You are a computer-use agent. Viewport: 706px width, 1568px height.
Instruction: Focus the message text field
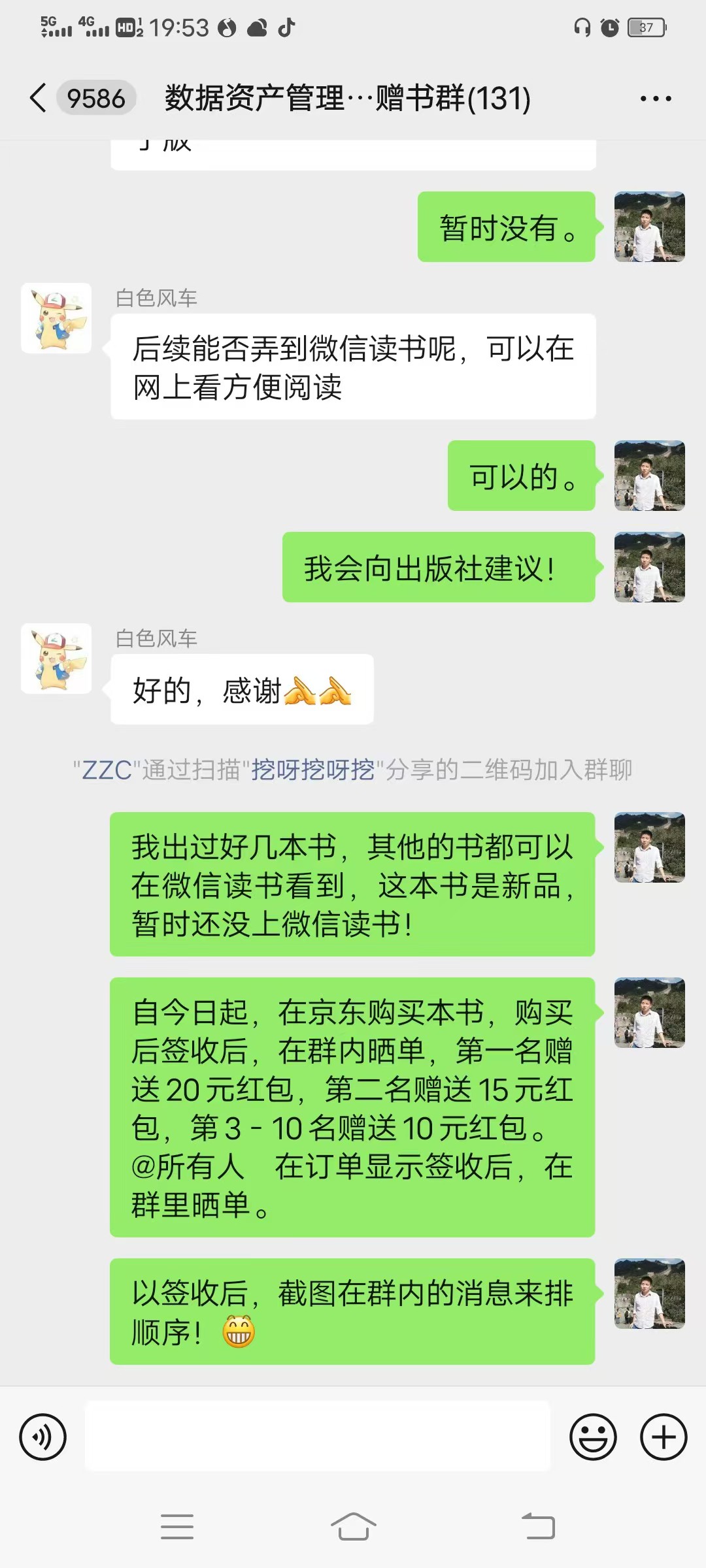(318, 1437)
